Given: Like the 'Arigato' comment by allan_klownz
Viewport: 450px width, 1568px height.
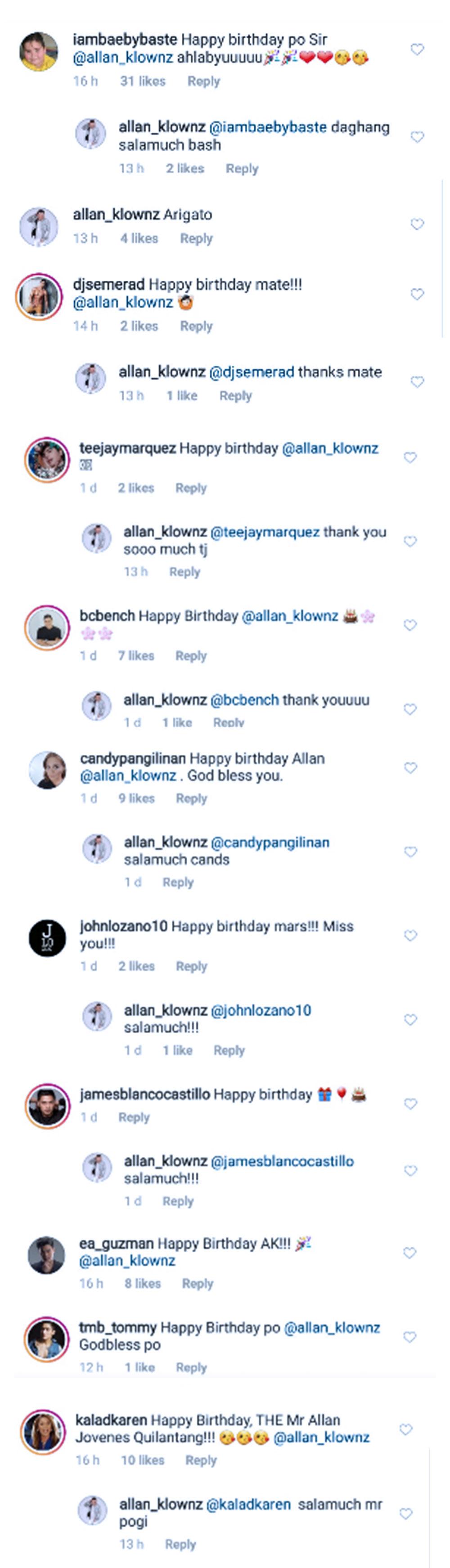Looking at the screenshot, I should click(417, 224).
